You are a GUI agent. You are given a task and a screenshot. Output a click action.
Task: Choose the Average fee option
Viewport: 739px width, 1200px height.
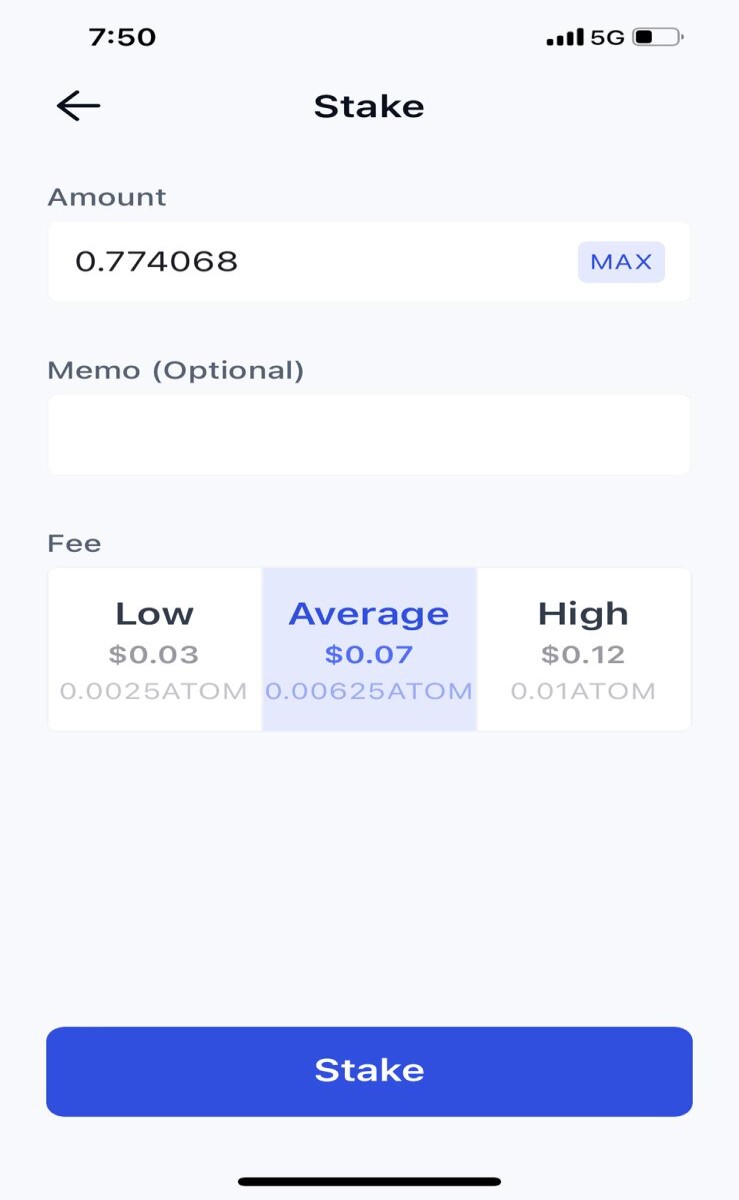click(x=369, y=650)
